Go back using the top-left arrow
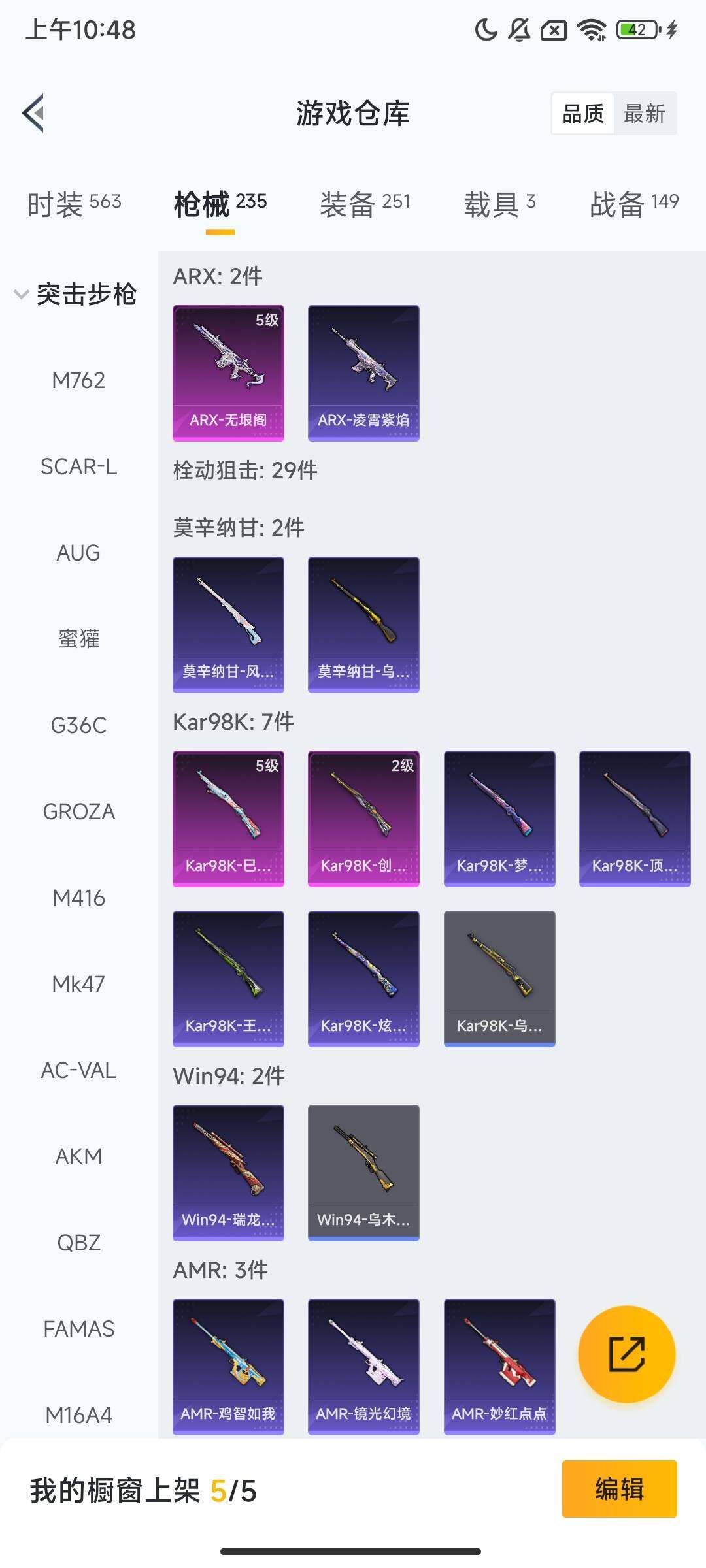Viewport: 706px width, 1568px height. click(x=34, y=114)
